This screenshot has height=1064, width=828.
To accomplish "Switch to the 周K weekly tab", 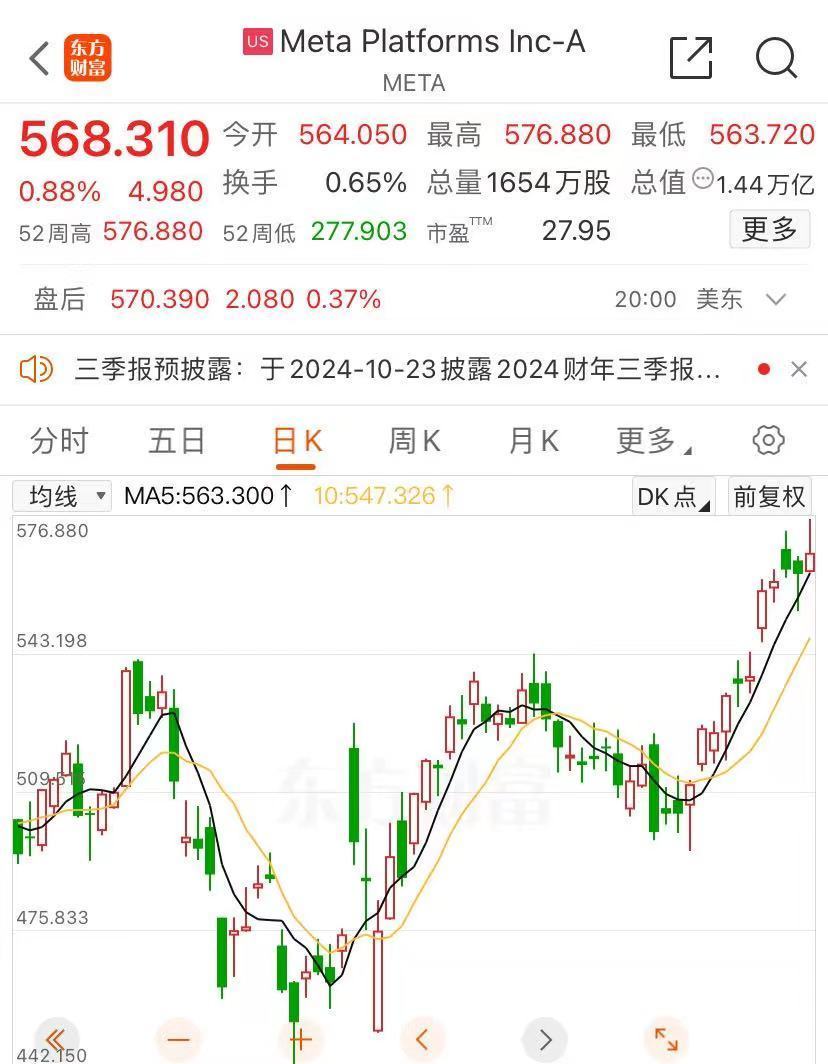I will click(x=413, y=439).
